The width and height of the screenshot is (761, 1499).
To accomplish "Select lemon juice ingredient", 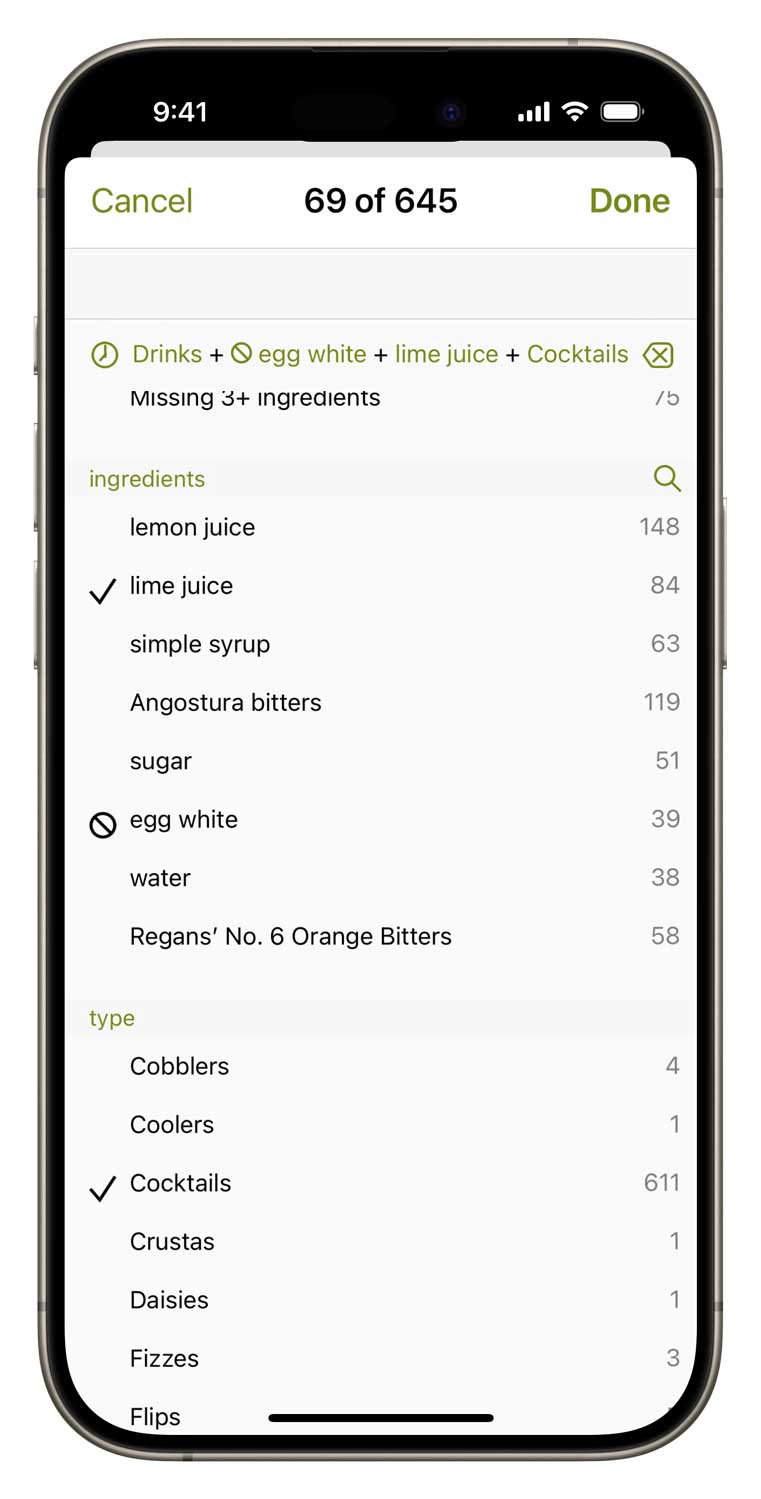I will (380, 527).
